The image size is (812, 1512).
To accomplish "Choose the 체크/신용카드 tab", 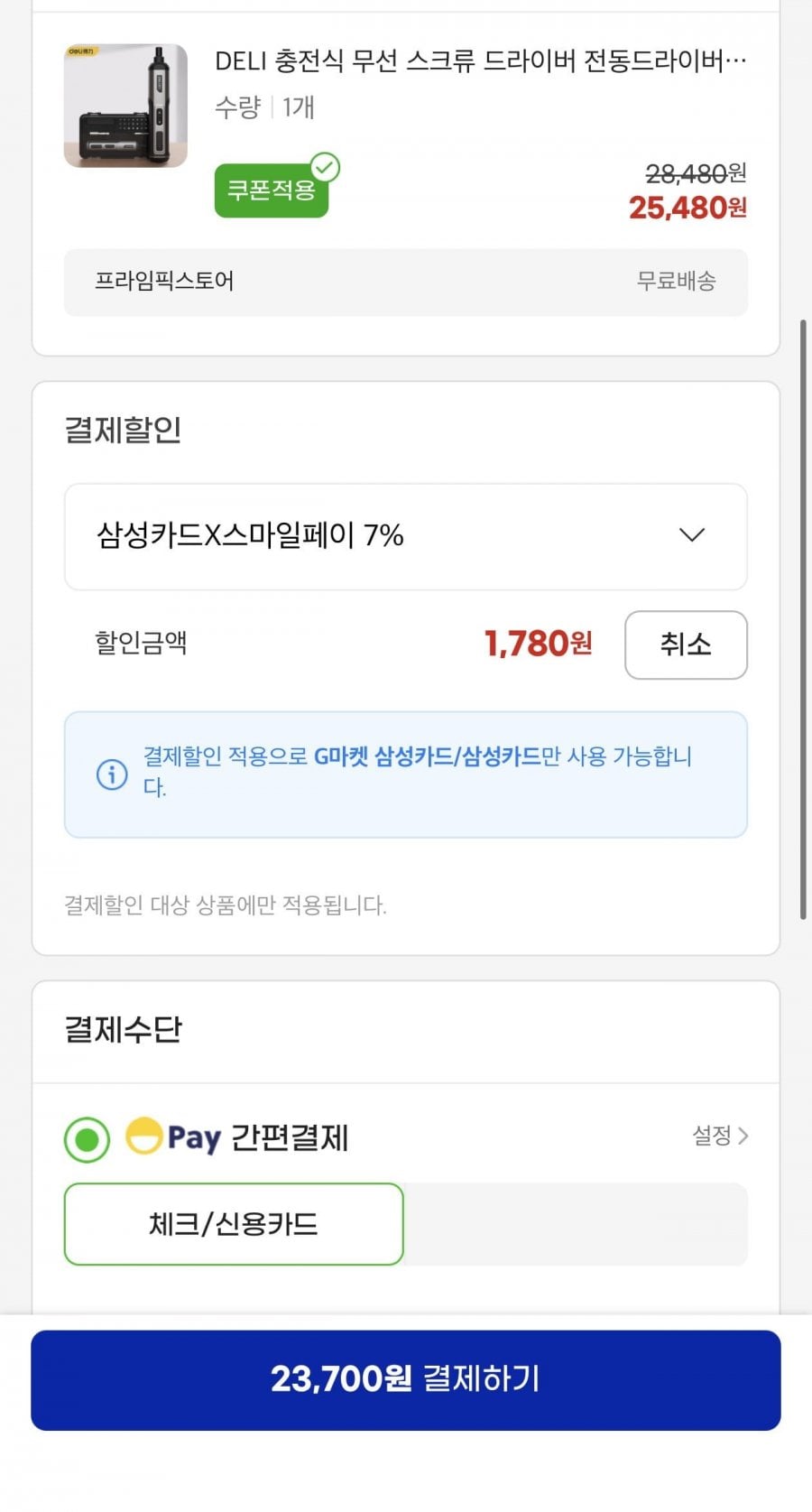I will point(234,1224).
